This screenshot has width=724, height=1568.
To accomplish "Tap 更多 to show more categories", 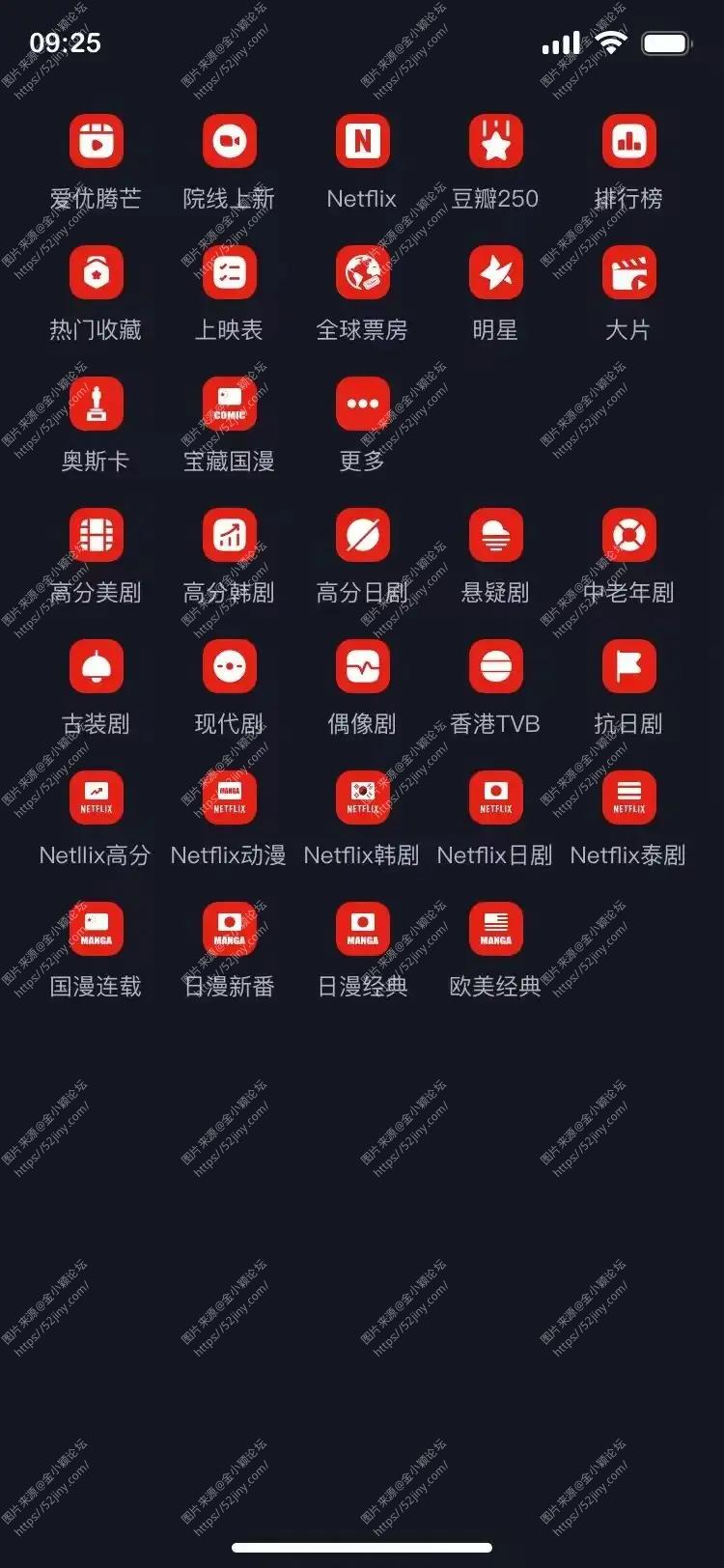I will 362,405.
